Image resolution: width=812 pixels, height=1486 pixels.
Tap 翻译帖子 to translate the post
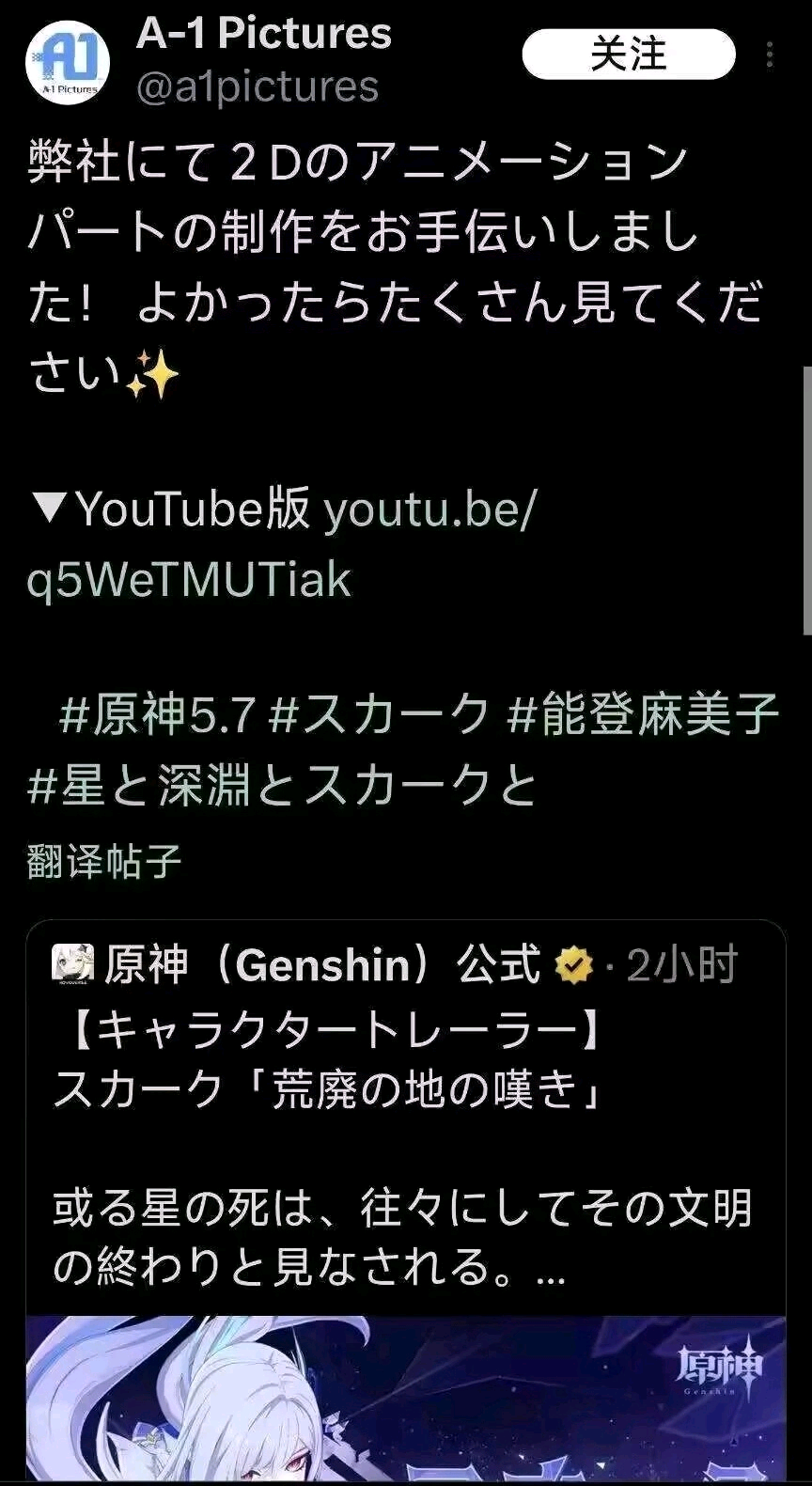(x=104, y=860)
